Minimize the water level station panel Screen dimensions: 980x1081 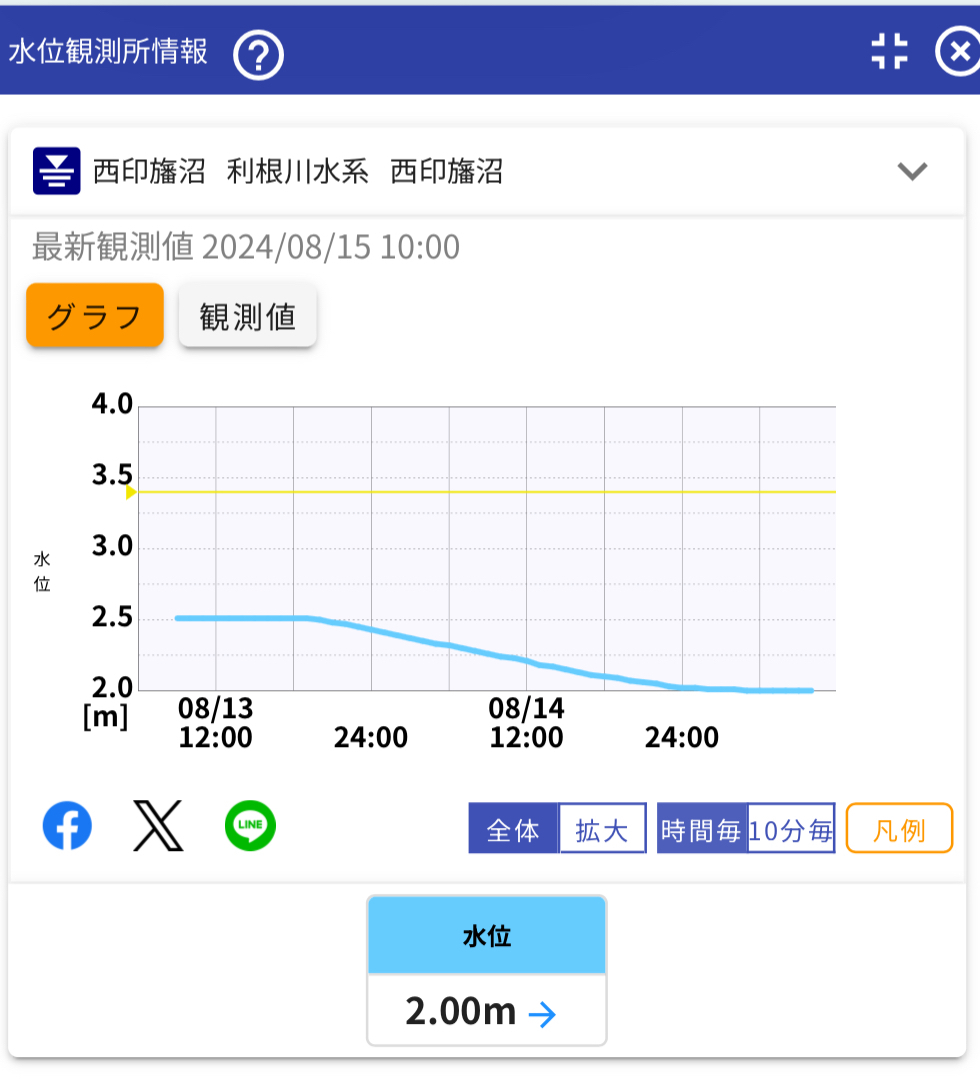[x=888, y=52]
